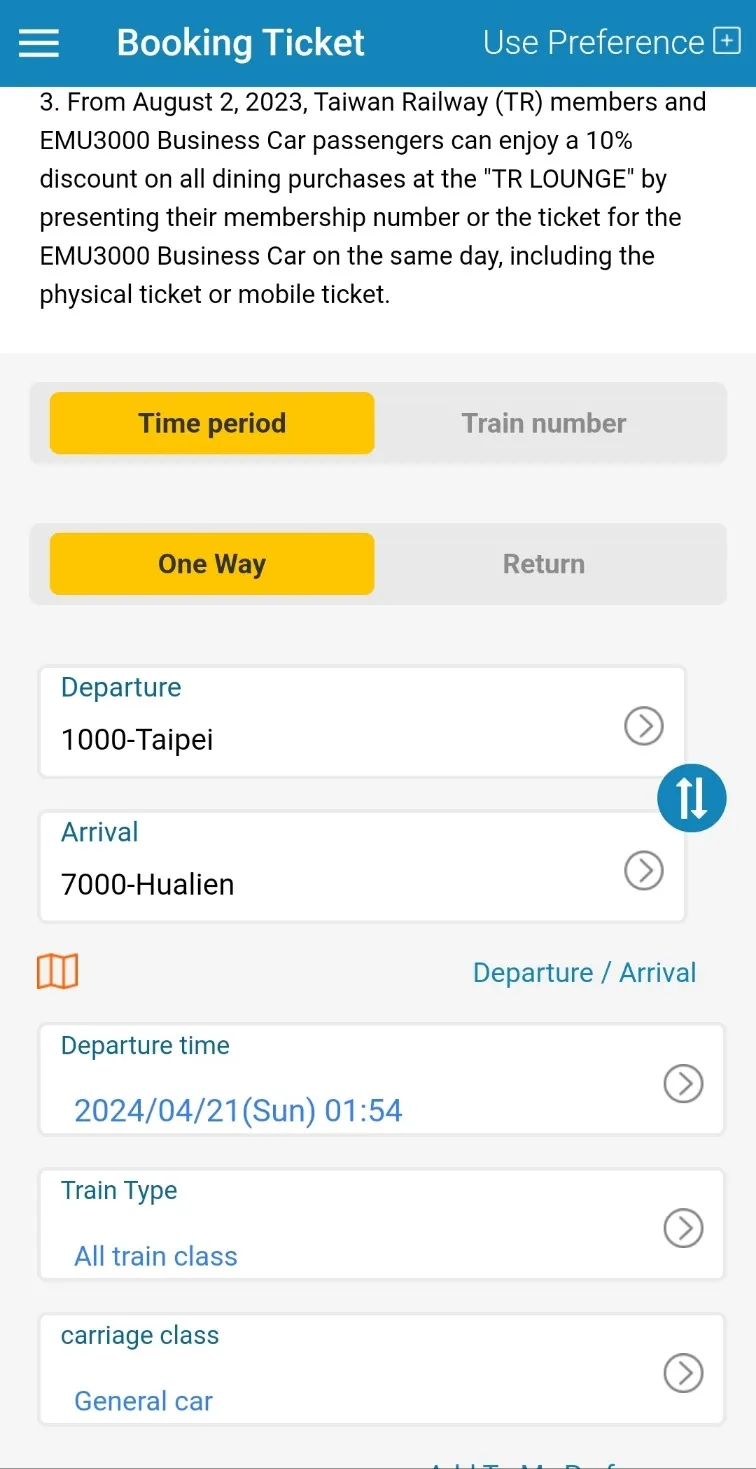The width and height of the screenshot is (756, 1469).
Task: Tap the Departure / Arrival link
Action: pyautogui.click(x=584, y=973)
